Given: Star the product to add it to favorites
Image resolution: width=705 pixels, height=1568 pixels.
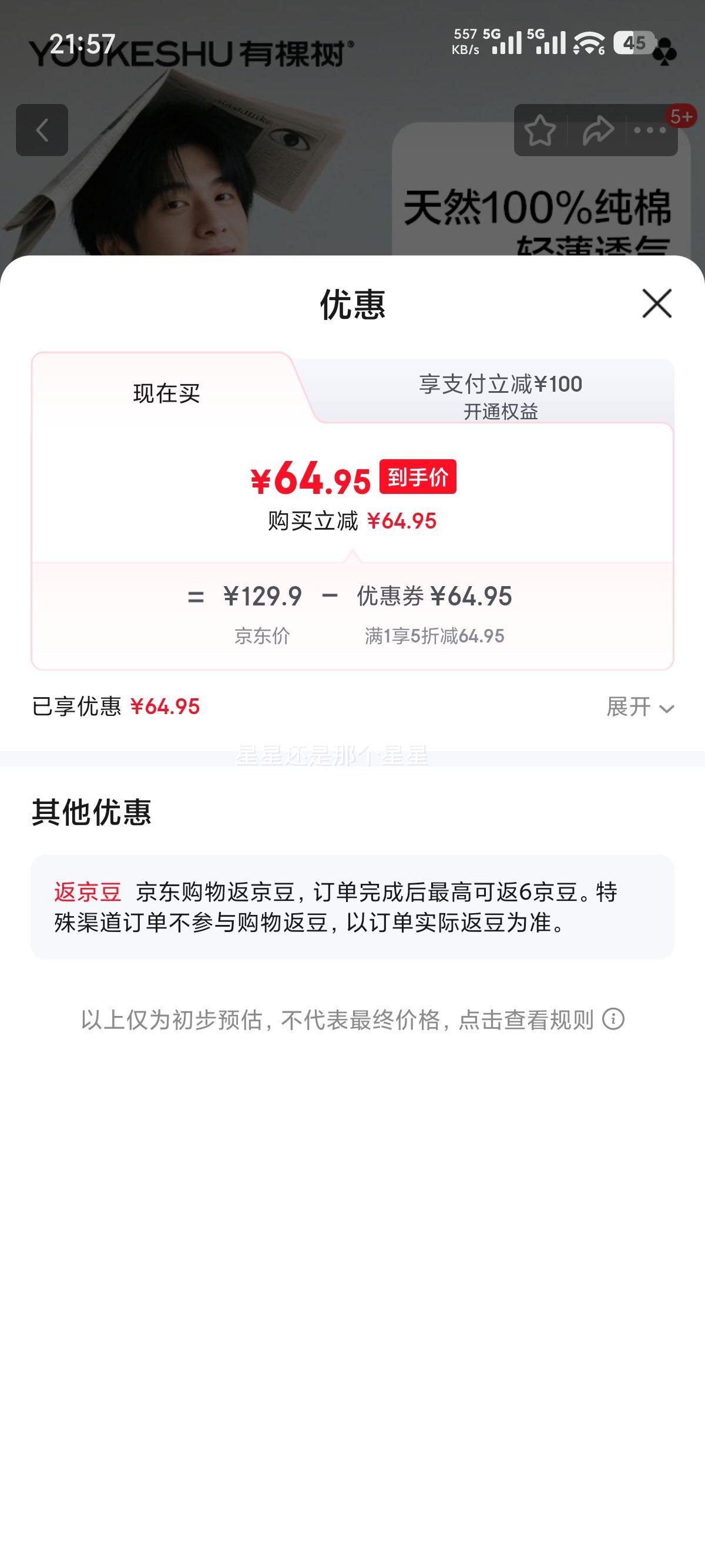Looking at the screenshot, I should click(540, 130).
